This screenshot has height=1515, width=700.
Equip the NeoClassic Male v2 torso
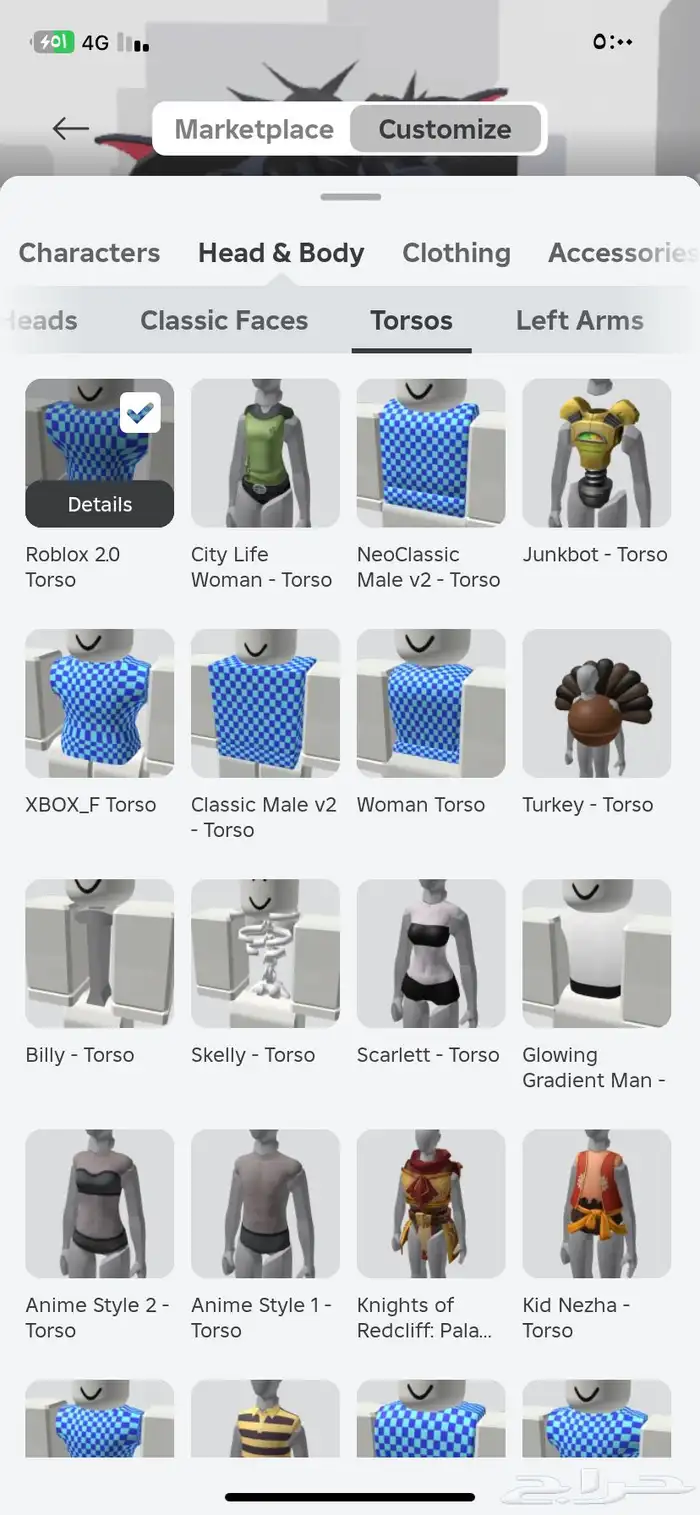tap(431, 453)
